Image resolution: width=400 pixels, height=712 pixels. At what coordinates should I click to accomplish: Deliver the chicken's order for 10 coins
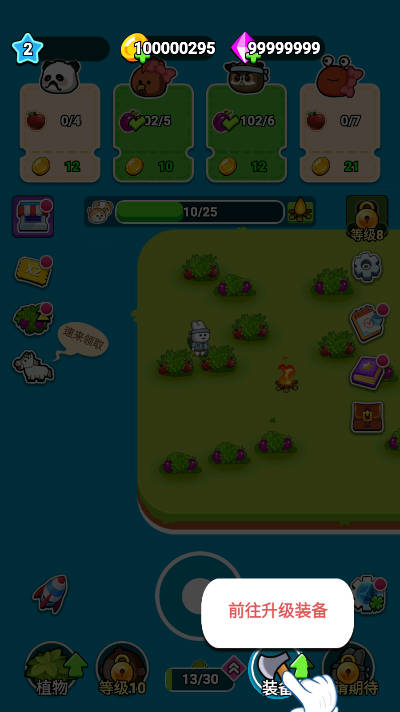153,133
